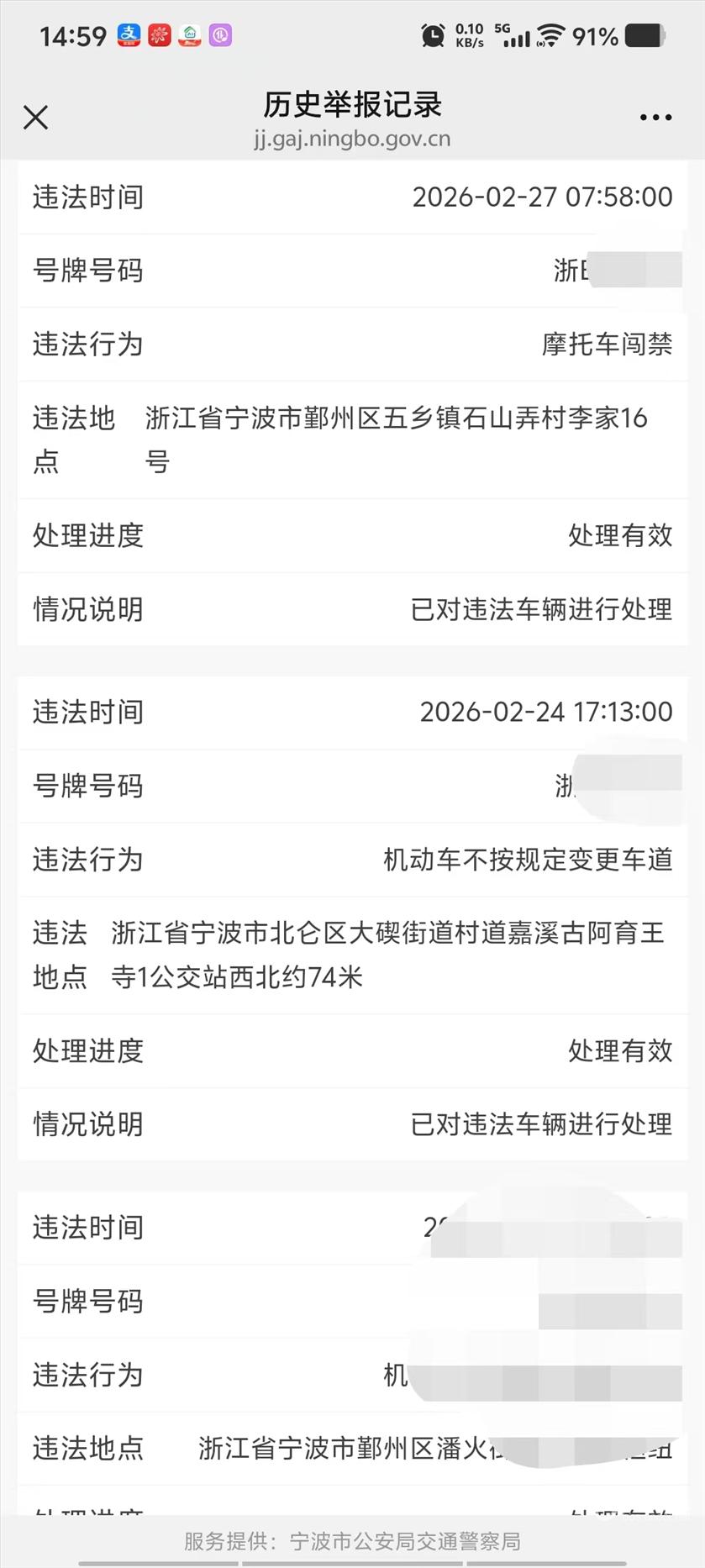Close the 历史举报记录 web page
Viewport: 705px width, 1568px height.
[35, 118]
